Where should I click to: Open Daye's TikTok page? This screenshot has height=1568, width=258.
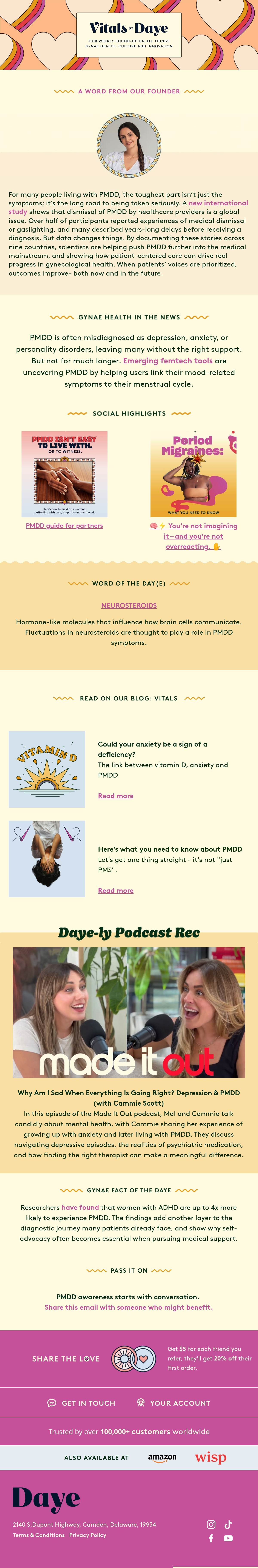point(228,1525)
